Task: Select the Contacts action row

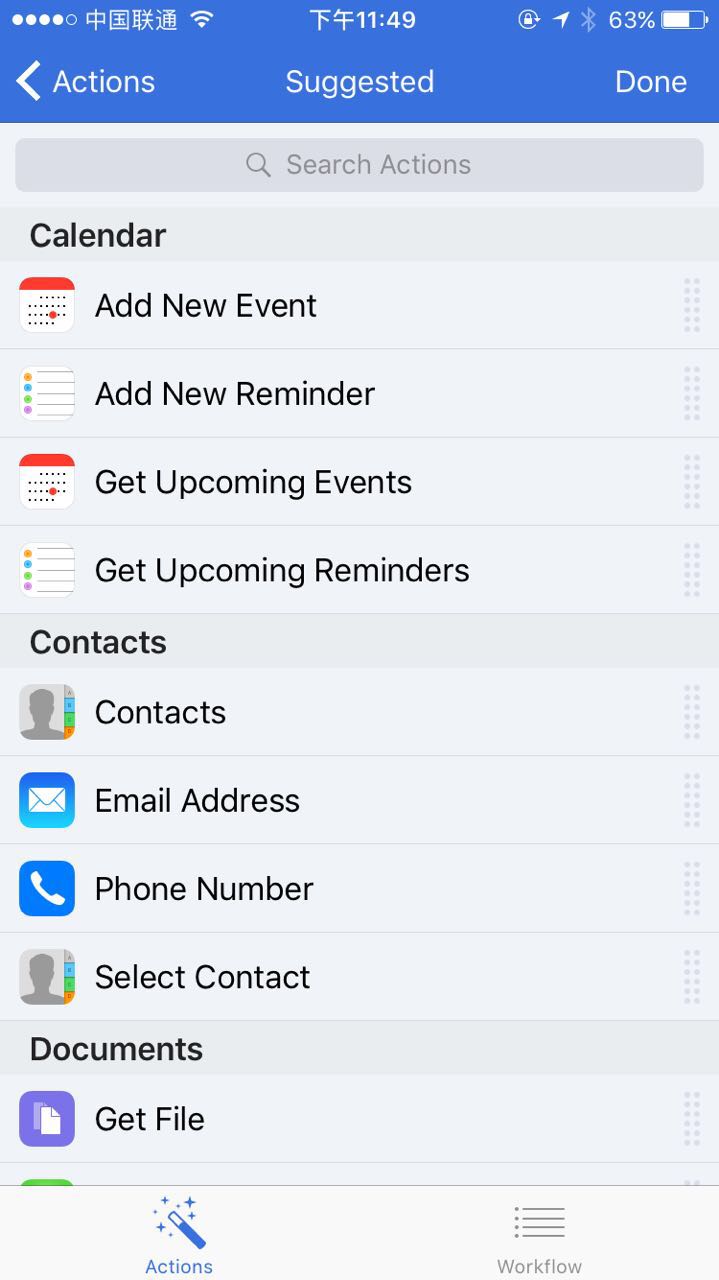Action: point(160,712)
